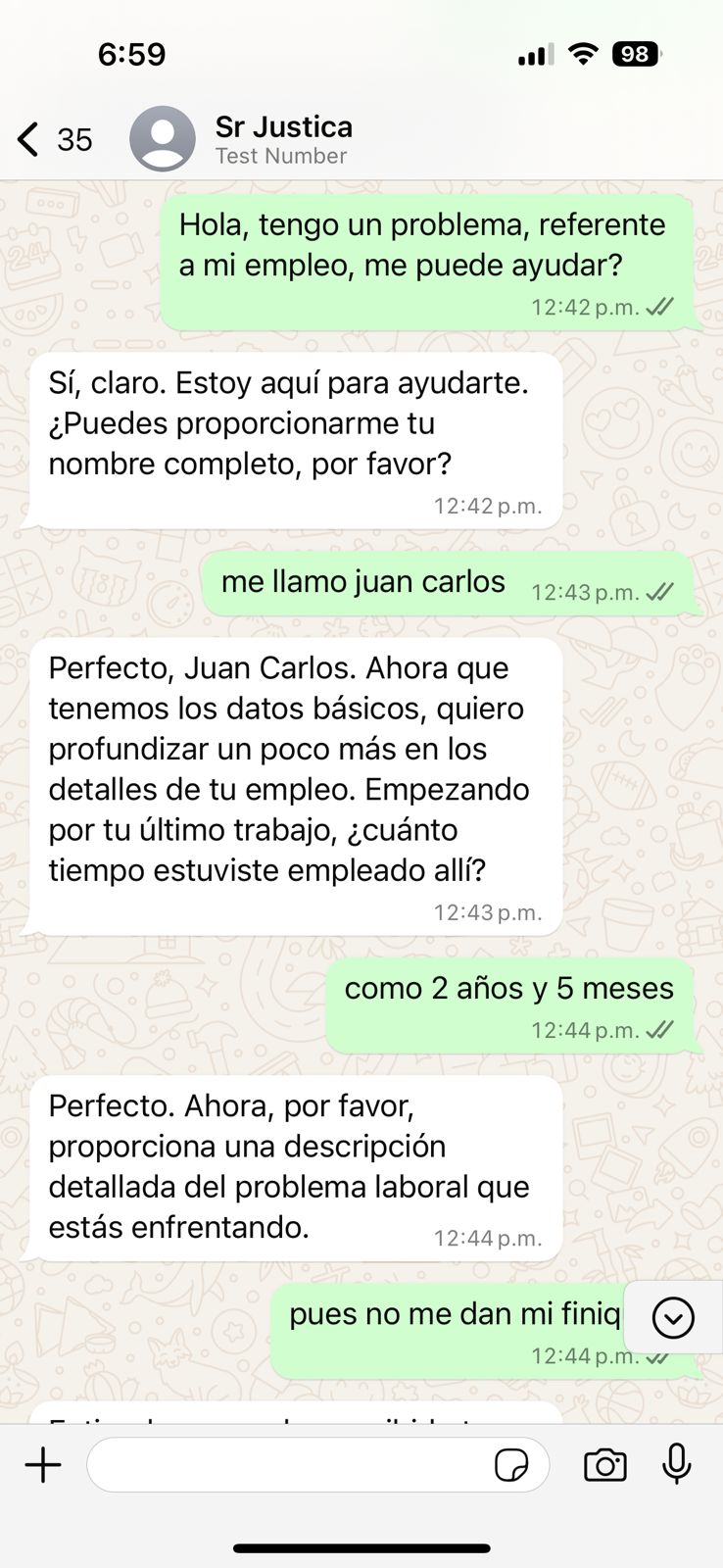Open the camera icon next to input

[604, 1464]
